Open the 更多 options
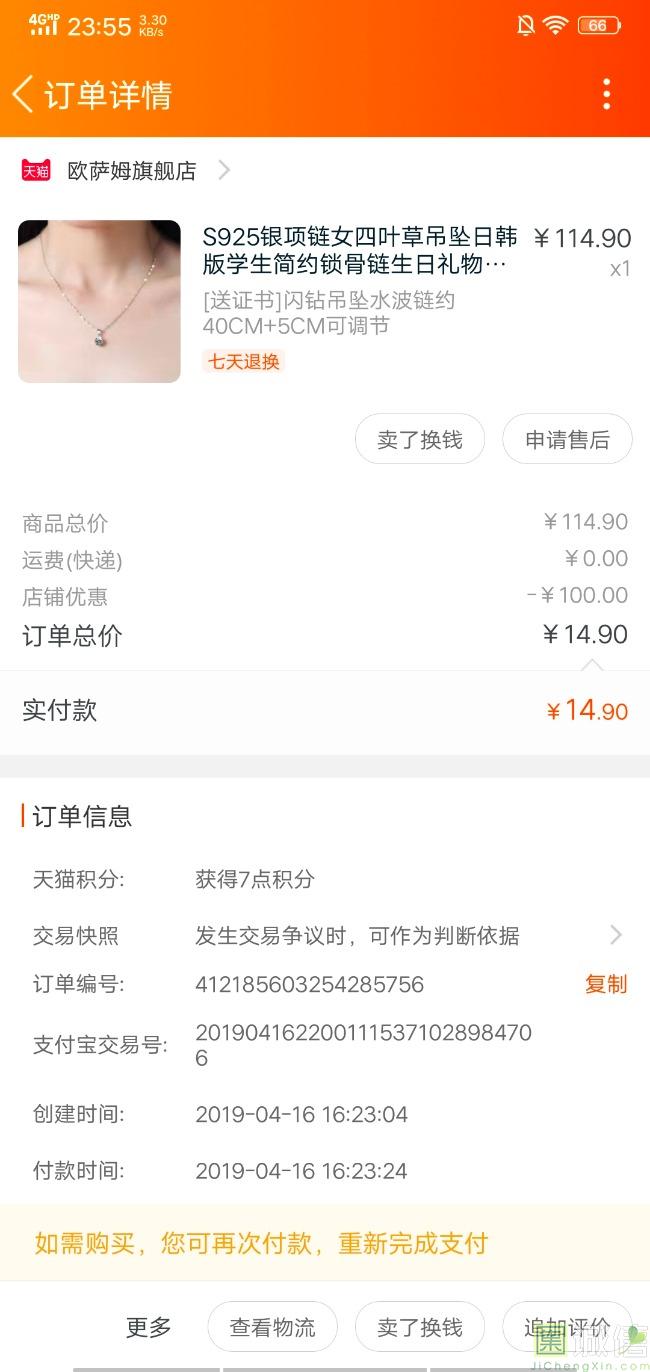Image resolution: width=650 pixels, height=1372 pixels. click(x=149, y=1327)
